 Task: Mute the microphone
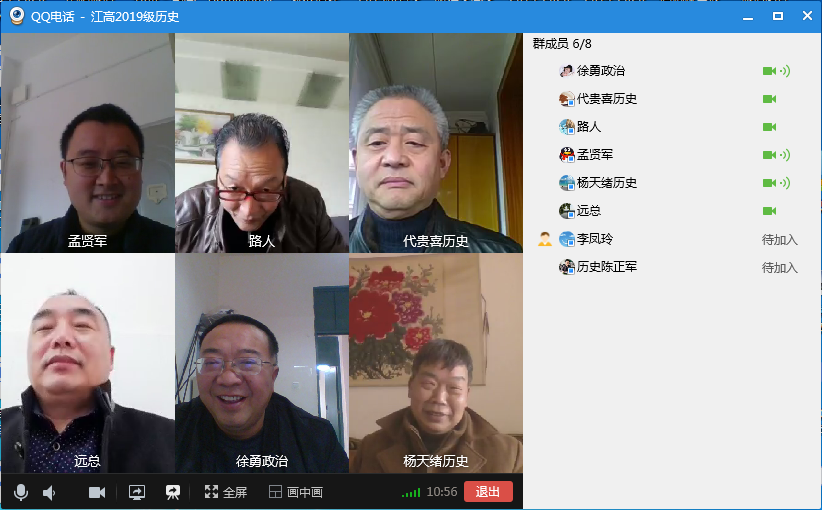20,492
